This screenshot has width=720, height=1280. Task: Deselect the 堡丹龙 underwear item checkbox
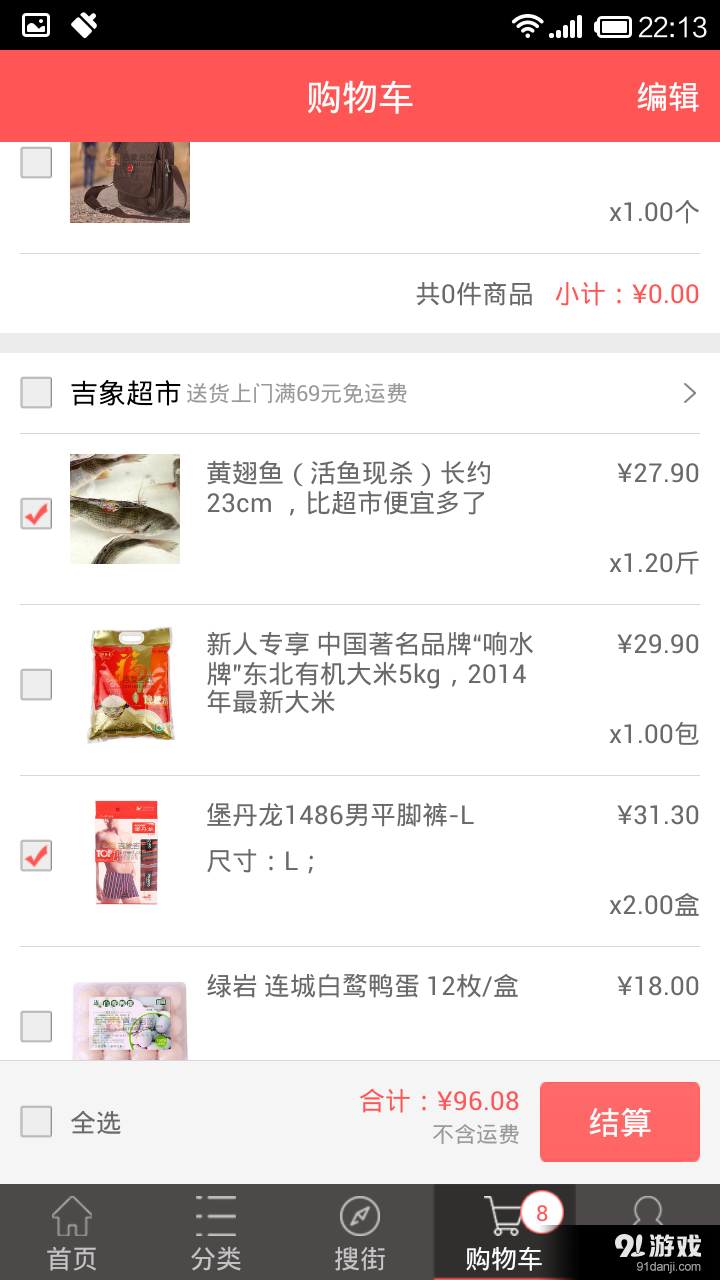(36, 857)
